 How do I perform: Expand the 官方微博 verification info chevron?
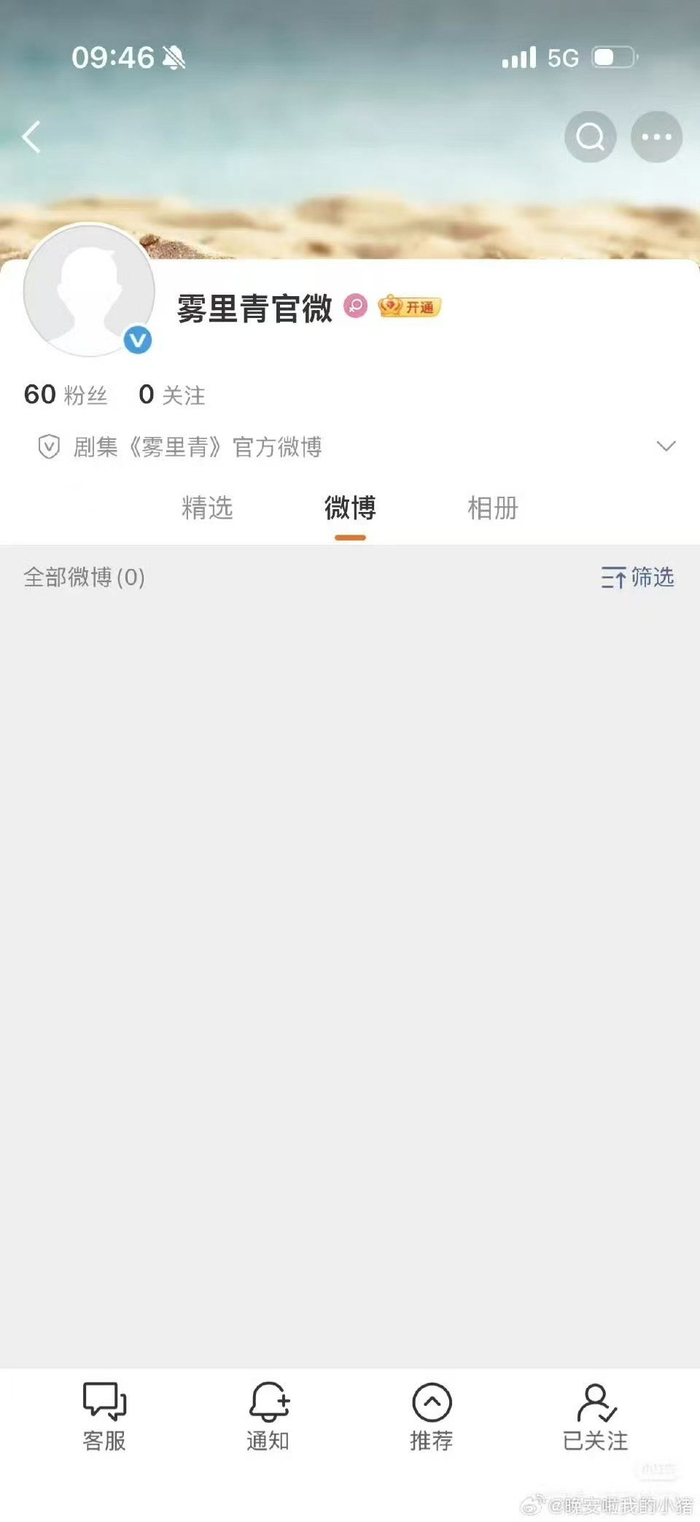click(x=666, y=446)
